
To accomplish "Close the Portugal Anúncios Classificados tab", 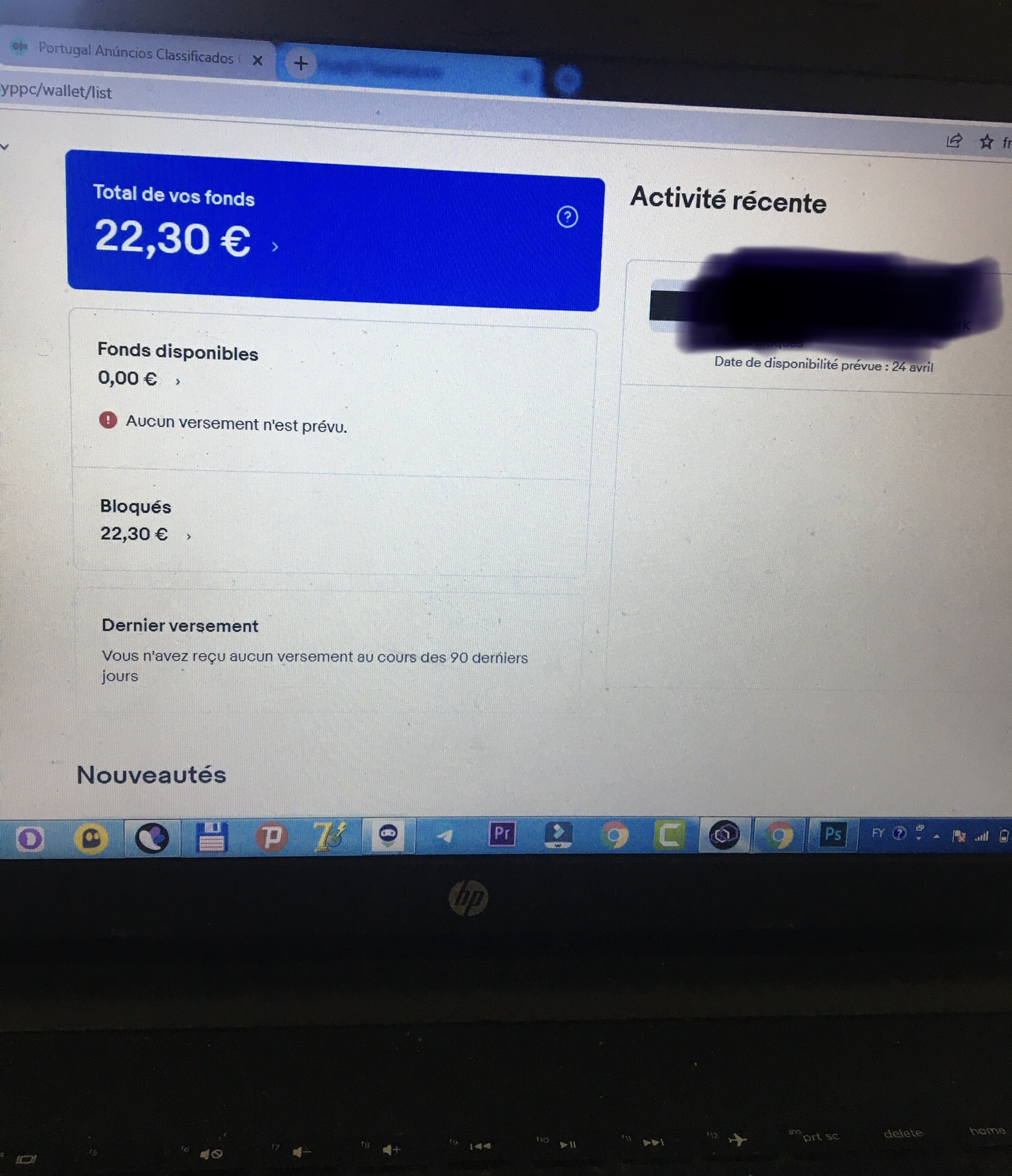I will pyautogui.click(x=257, y=61).
